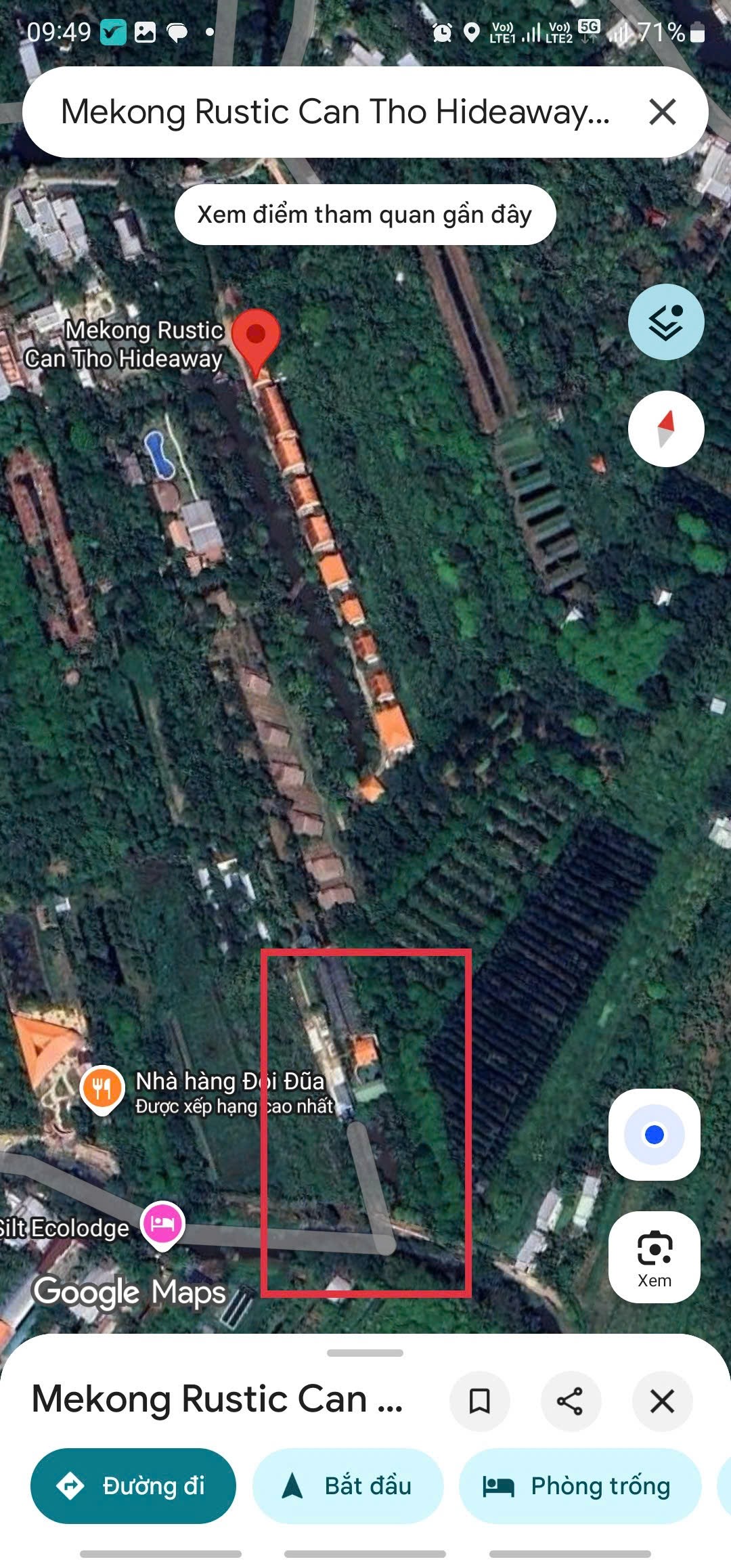Share Mekong Rustic Can Tho Hideaway
Screen dimensions: 731x1568
pyautogui.click(x=571, y=1401)
